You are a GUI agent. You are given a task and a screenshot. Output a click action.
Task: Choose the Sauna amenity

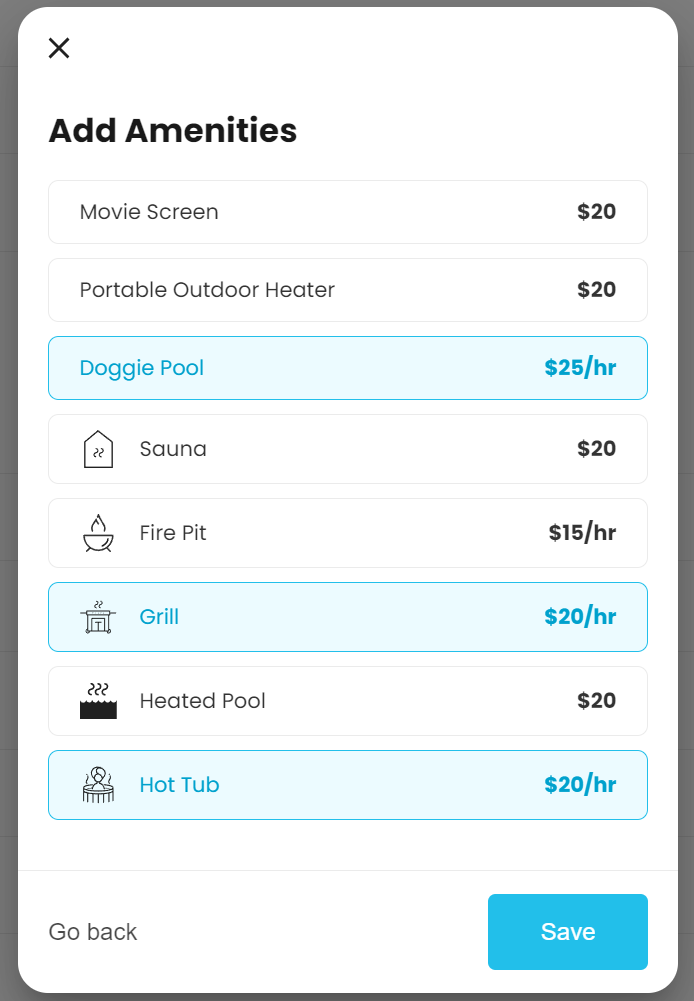(347, 449)
